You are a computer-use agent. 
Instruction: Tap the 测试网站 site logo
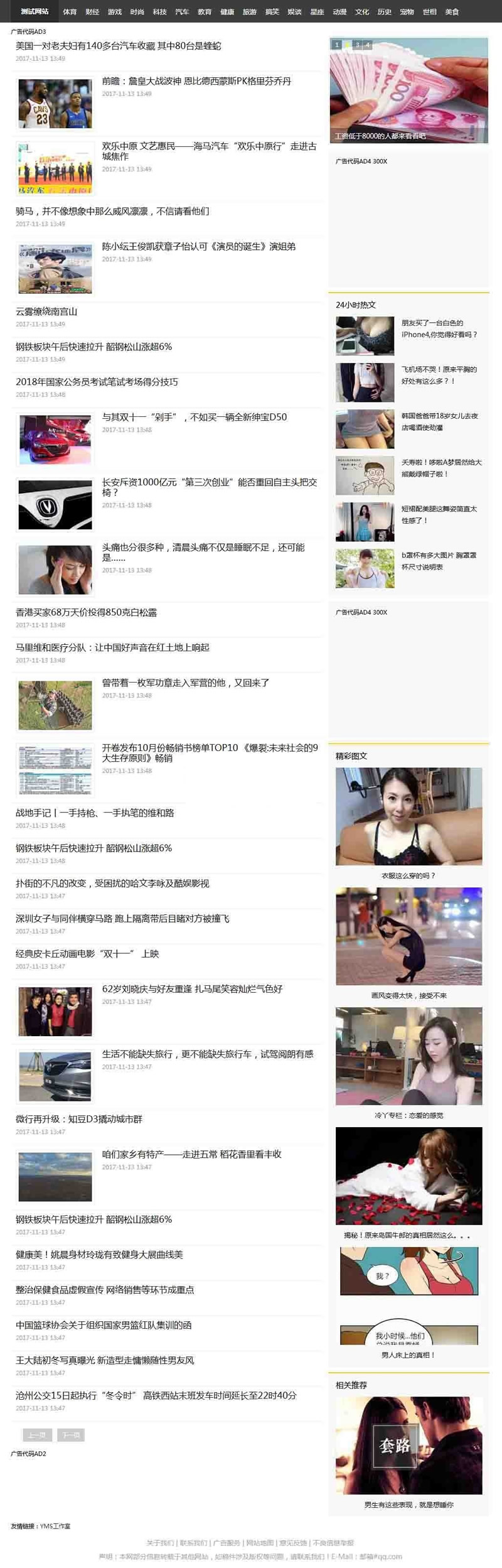[x=35, y=11]
